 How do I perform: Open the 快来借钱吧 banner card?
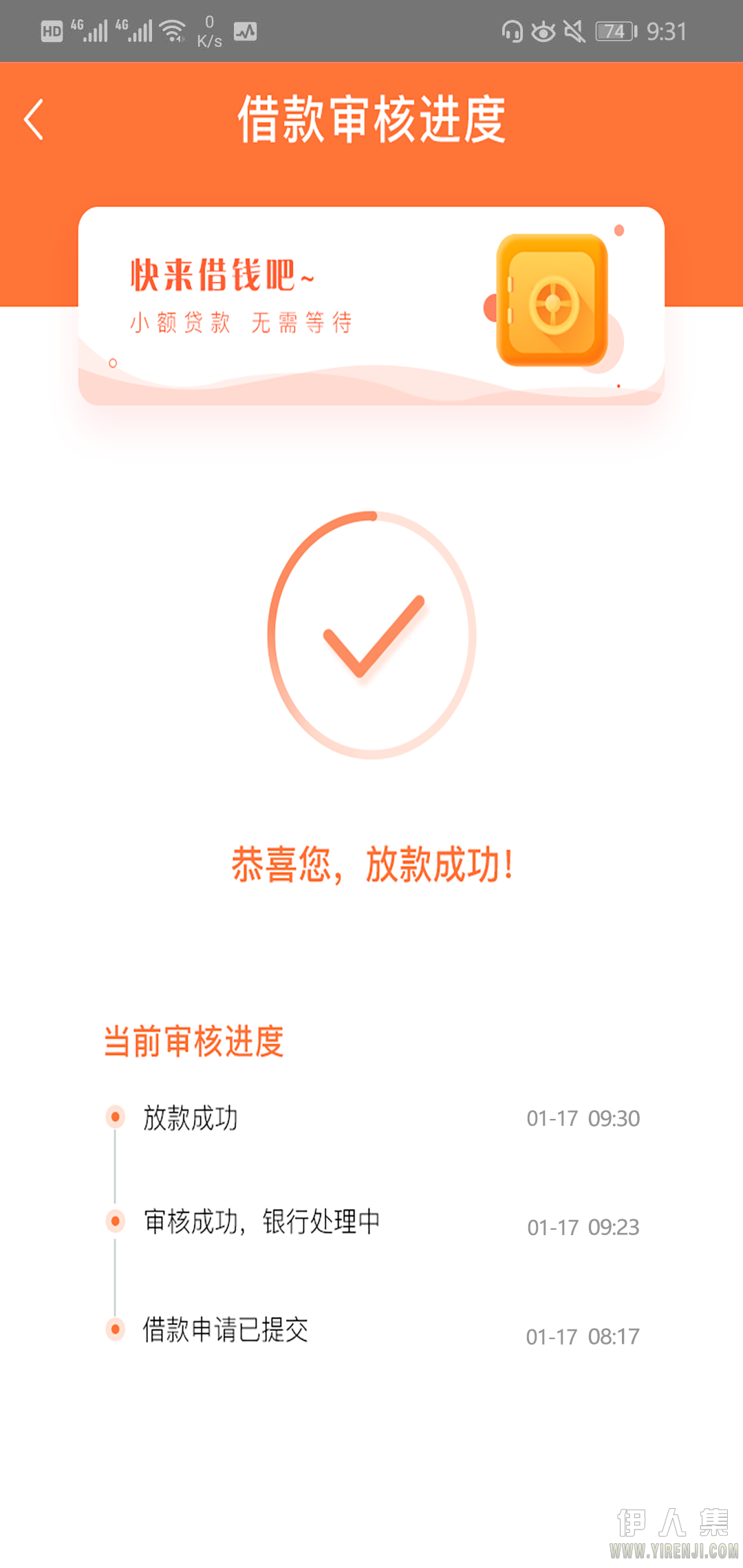coord(371,306)
